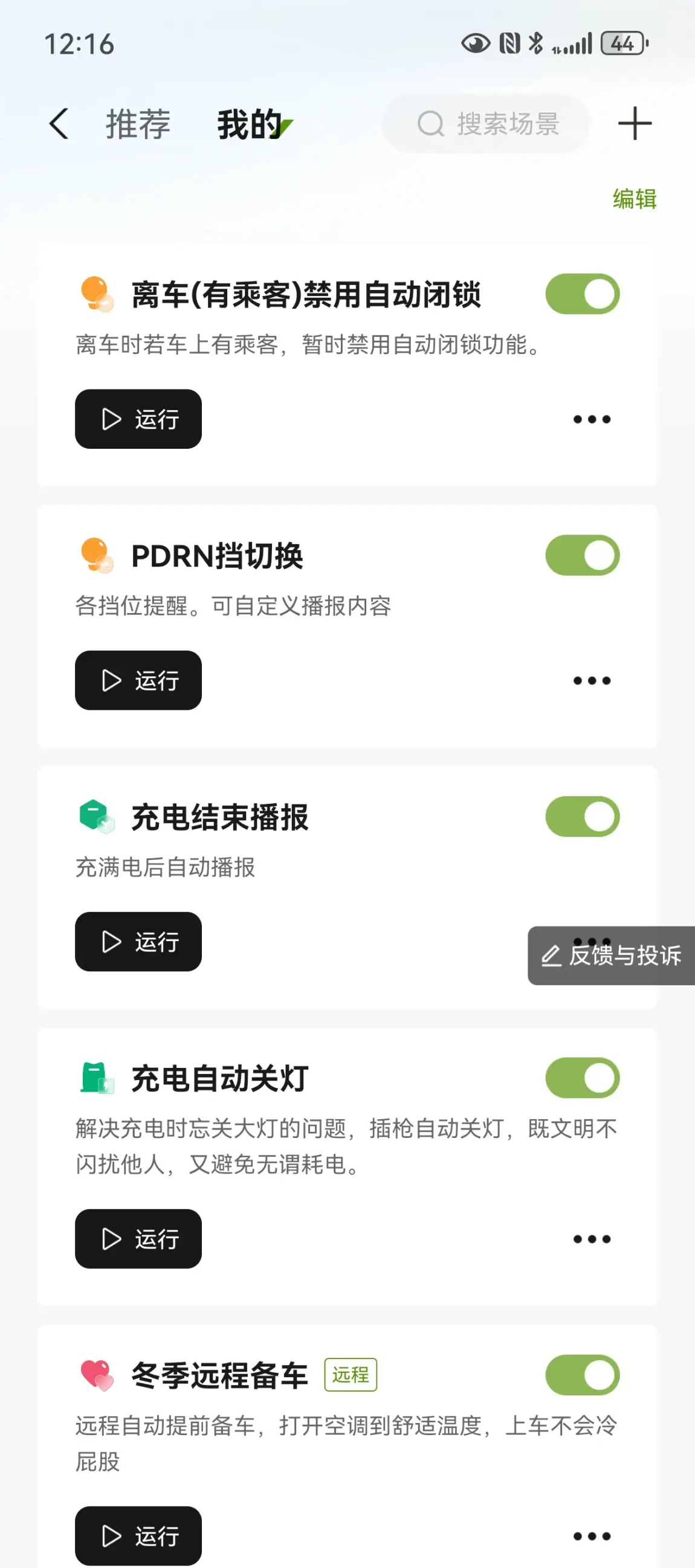Open the 搜索场景 search box
Screen dimensions: 695x1568
click(486, 124)
